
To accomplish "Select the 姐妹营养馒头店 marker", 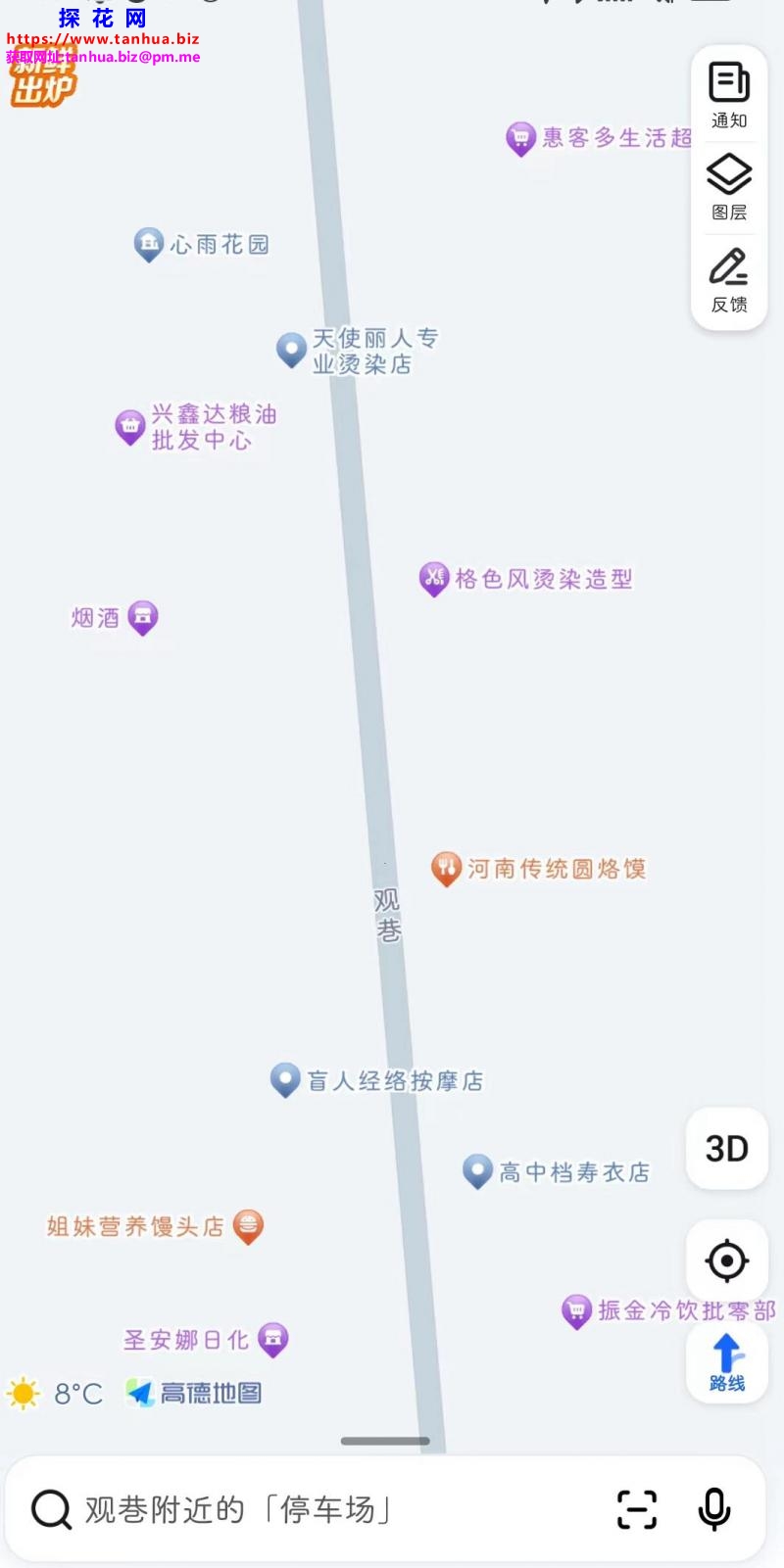I will click(x=248, y=1225).
